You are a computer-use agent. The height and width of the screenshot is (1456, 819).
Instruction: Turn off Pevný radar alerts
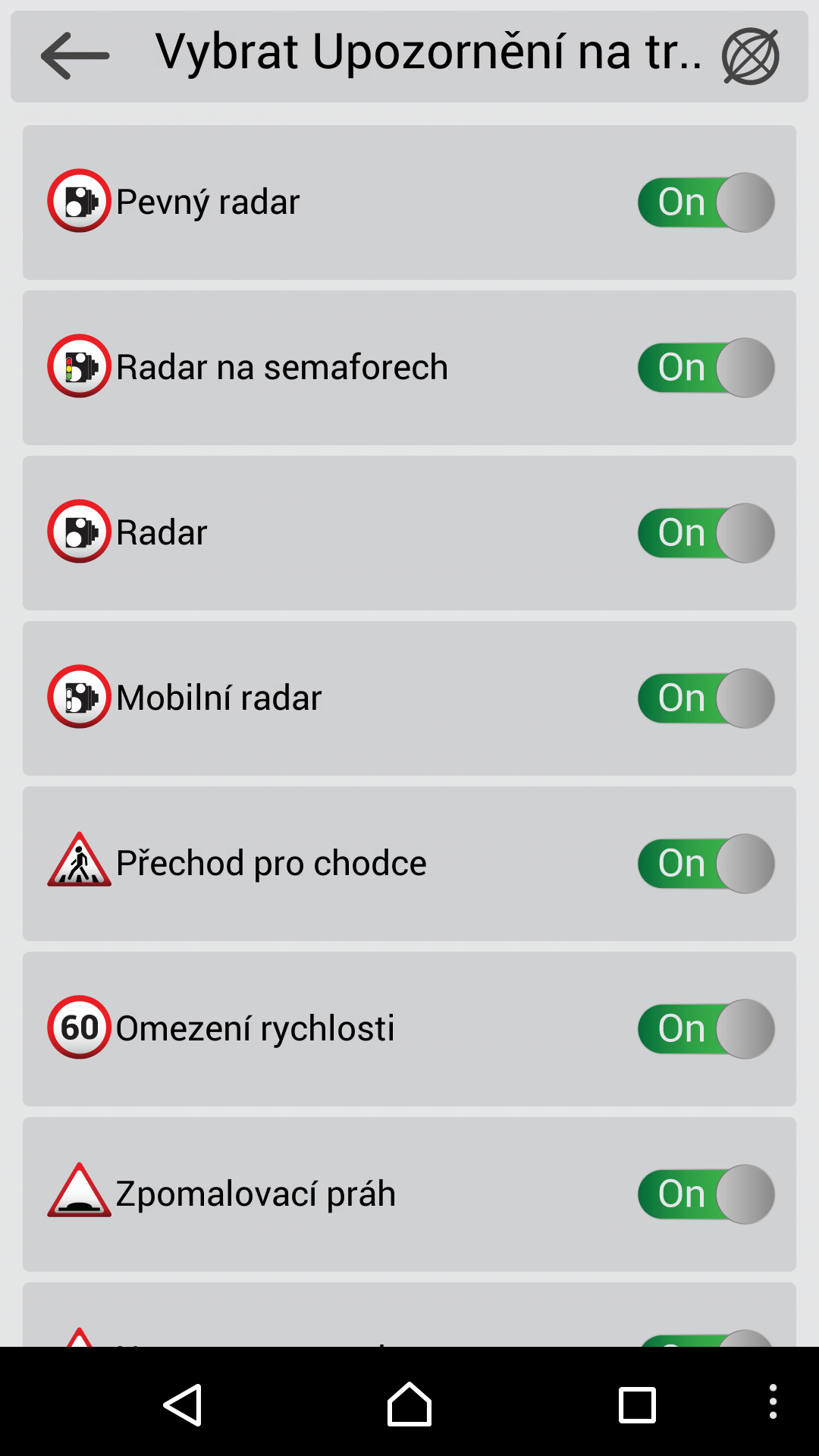click(x=706, y=202)
